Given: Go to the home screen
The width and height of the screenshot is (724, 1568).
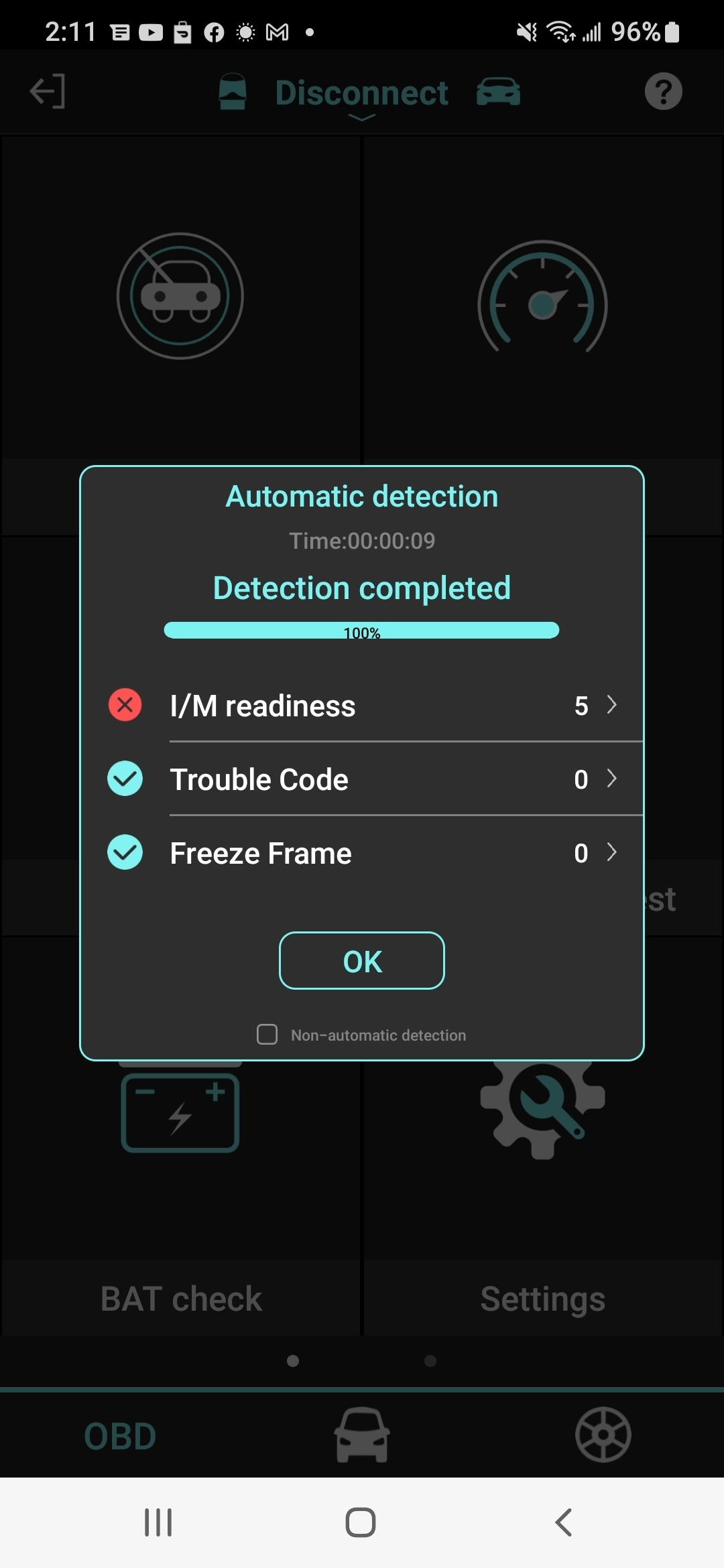Looking at the screenshot, I should click(361, 1522).
